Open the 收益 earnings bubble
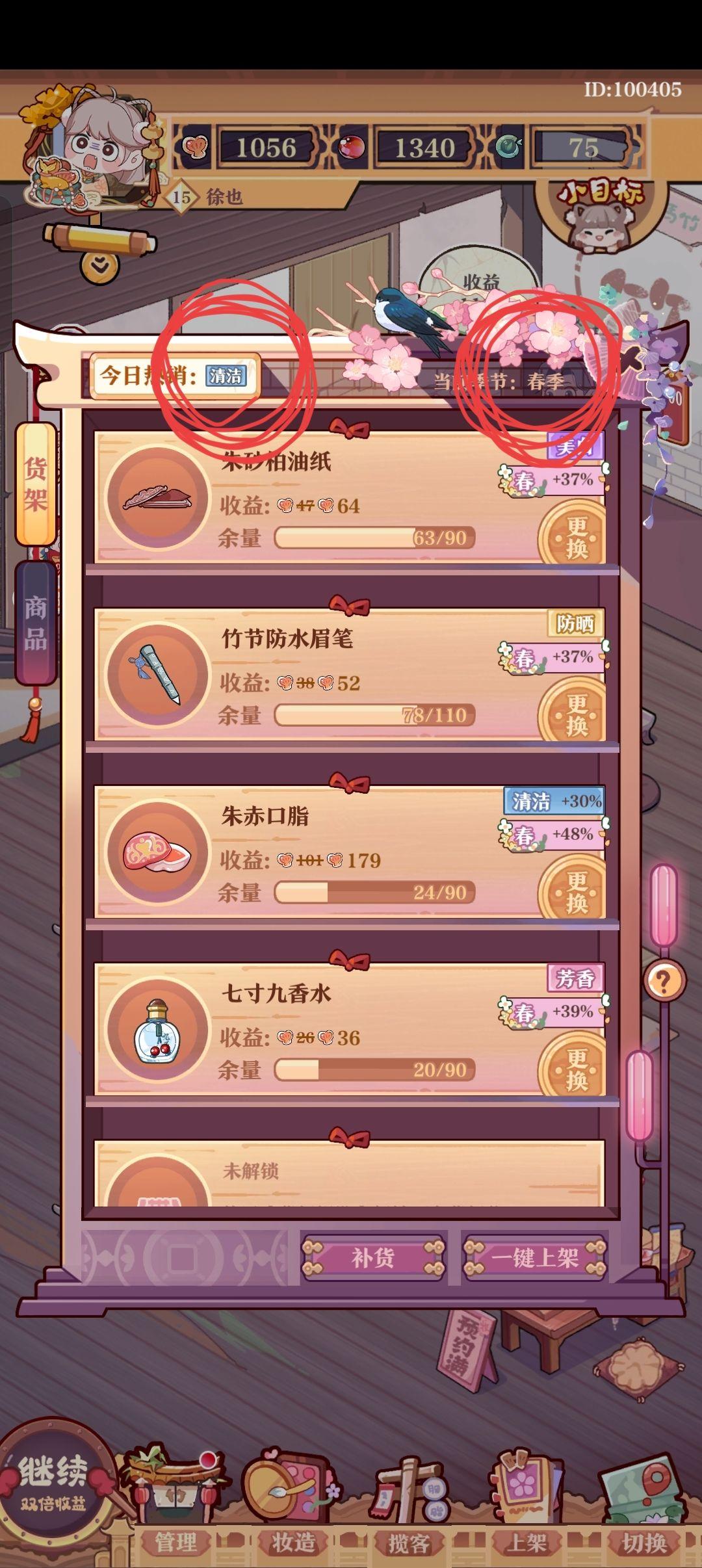This screenshot has width=702, height=1568. (x=481, y=281)
